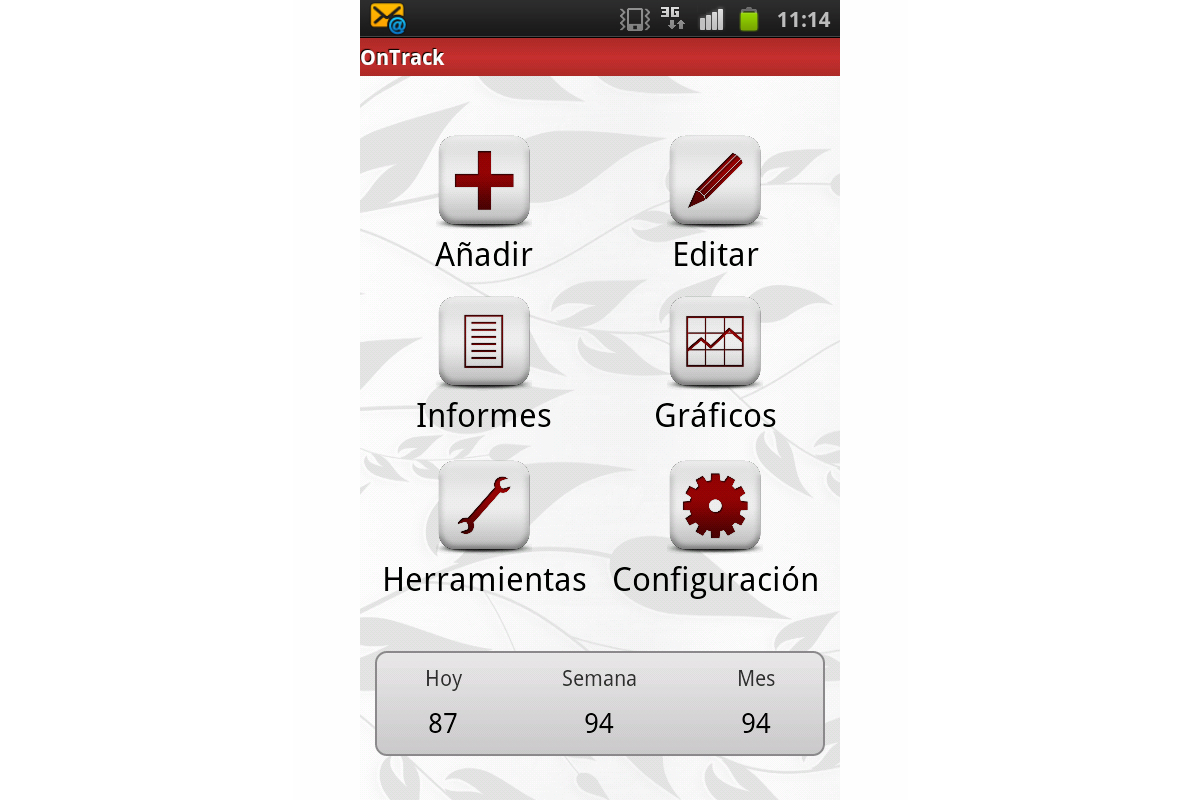Tap the Añadir plus button
Viewport: 1200px width, 800px height.
[x=484, y=181]
